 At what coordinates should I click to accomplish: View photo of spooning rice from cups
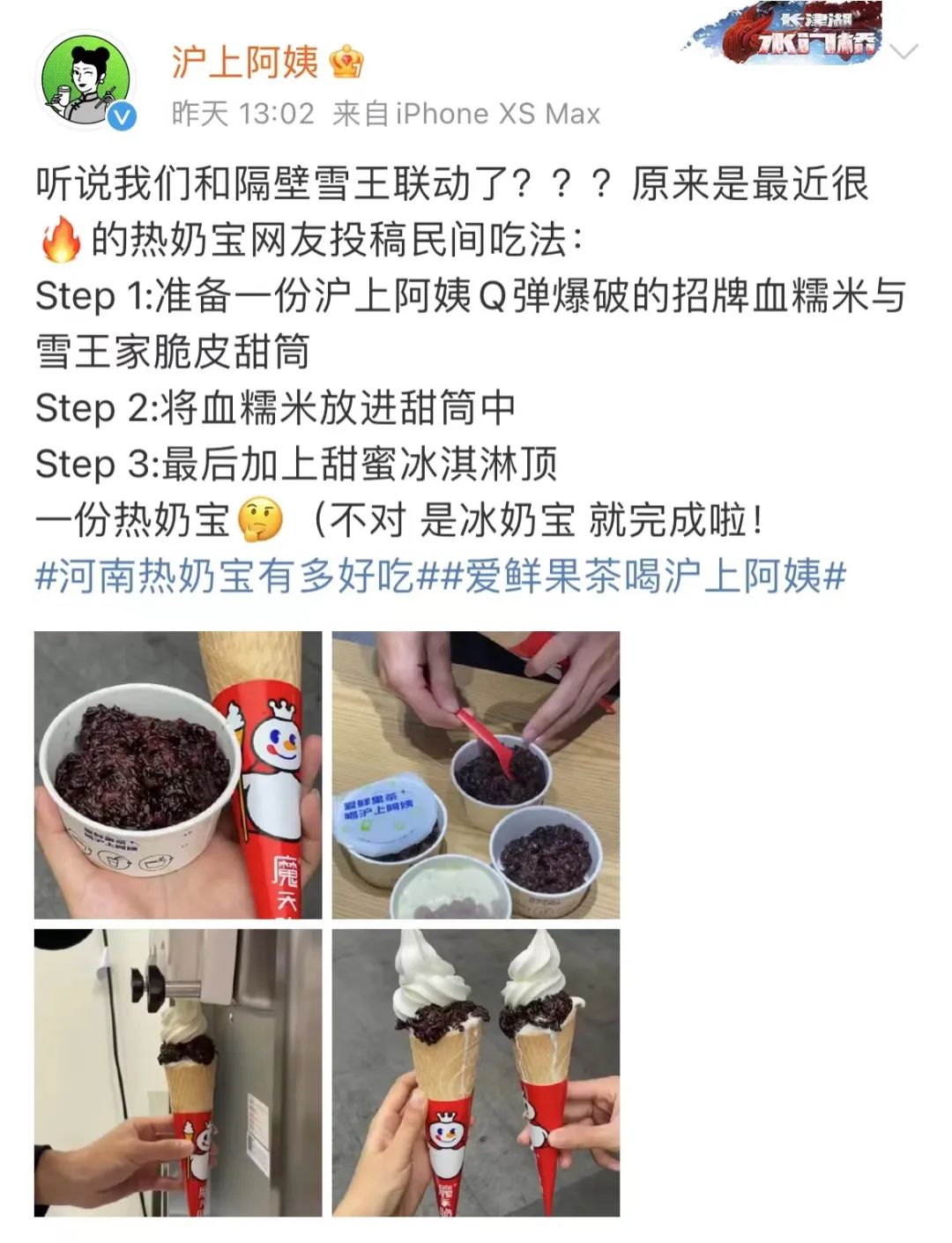click(x=475, y=775)
